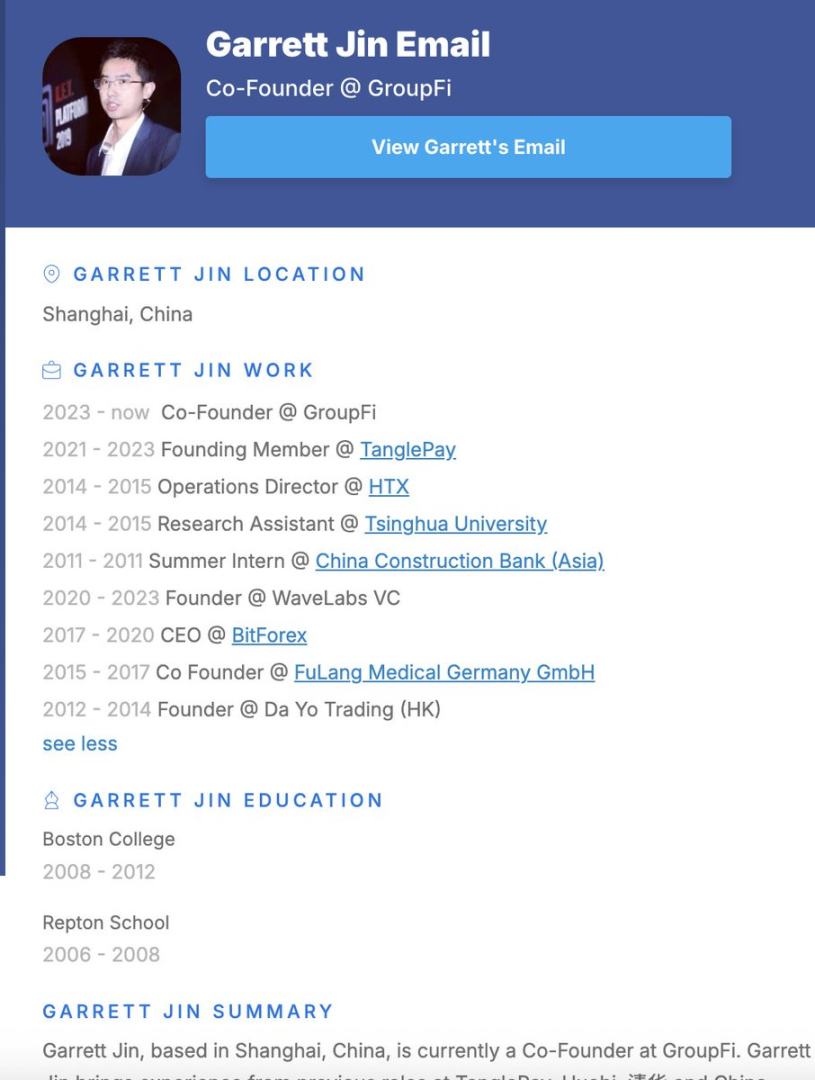Viewport: 815px width, 1080px height.
Task: Visit the BitForex link
Action: [269, 635]
